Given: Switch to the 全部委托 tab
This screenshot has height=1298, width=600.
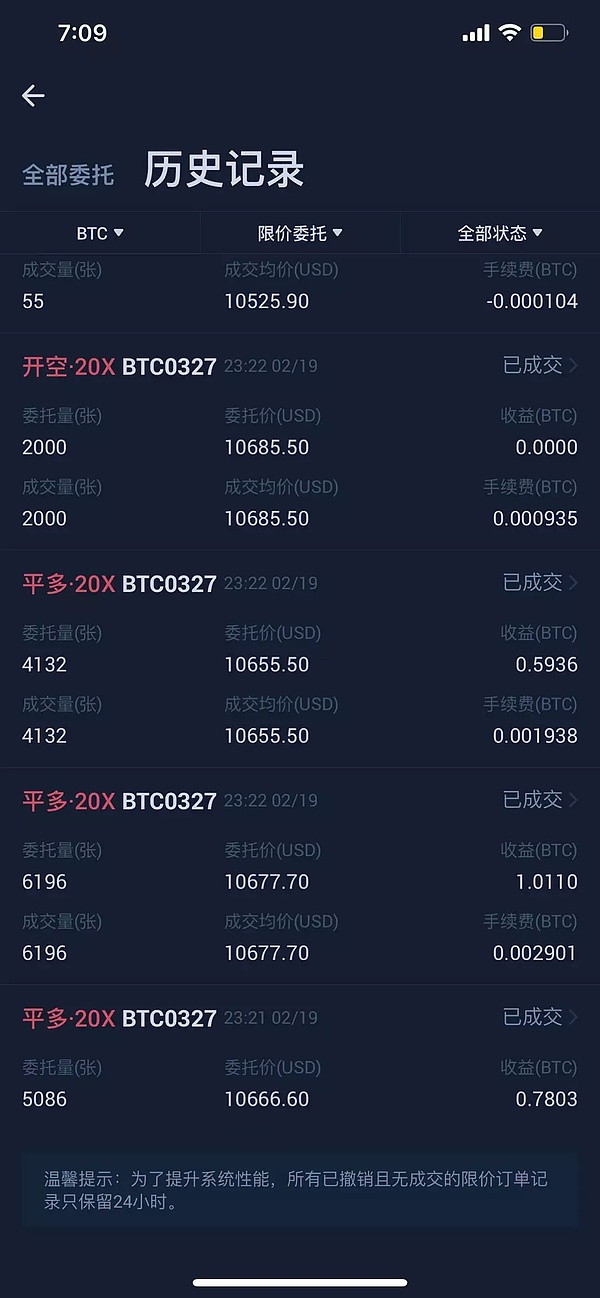Looking at the screenshot, I should pyautogui.click(x=68, y=175).
